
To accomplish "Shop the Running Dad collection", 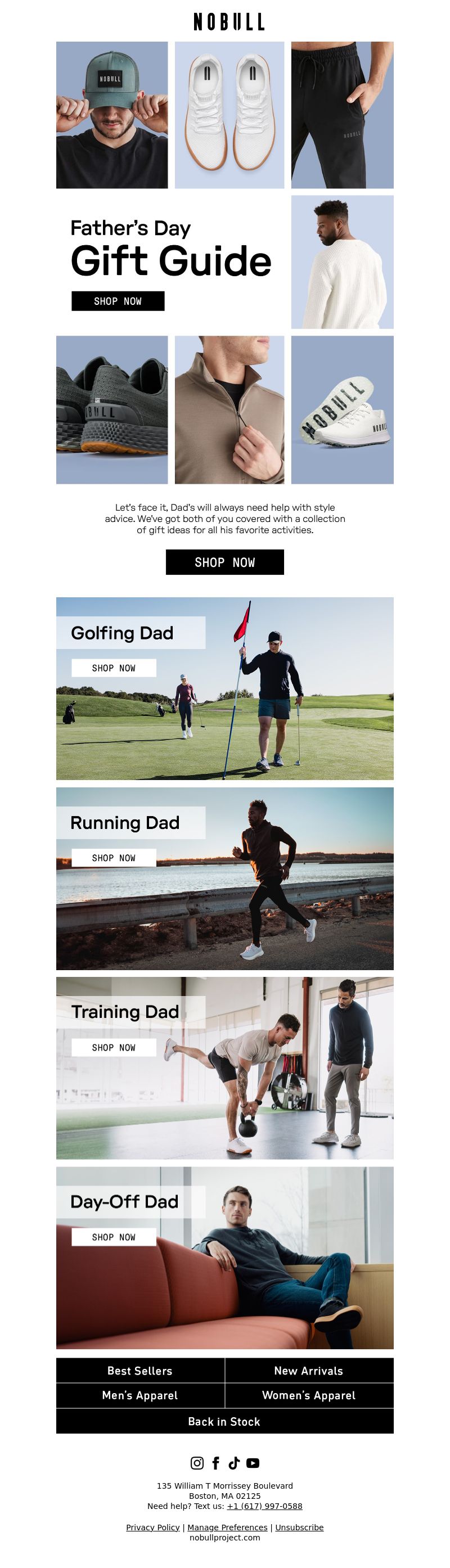I will coord(114,858).
